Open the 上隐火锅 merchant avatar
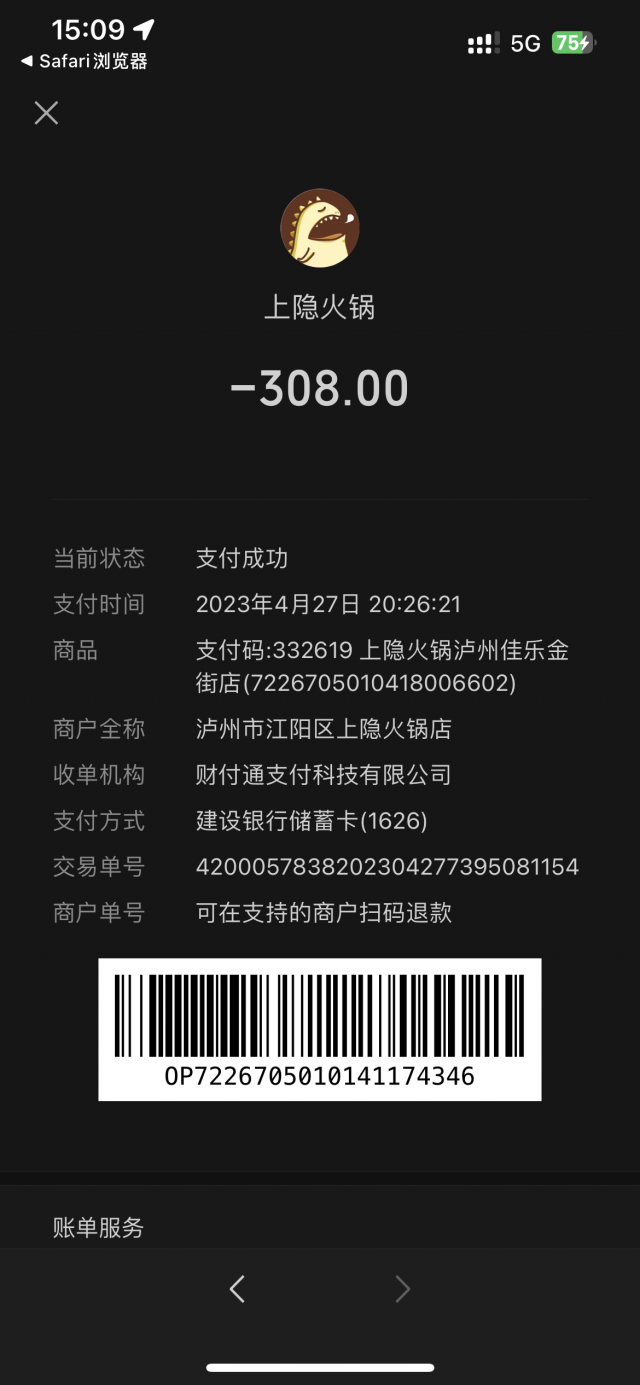 pyautogui.click(x=319, y=229)
